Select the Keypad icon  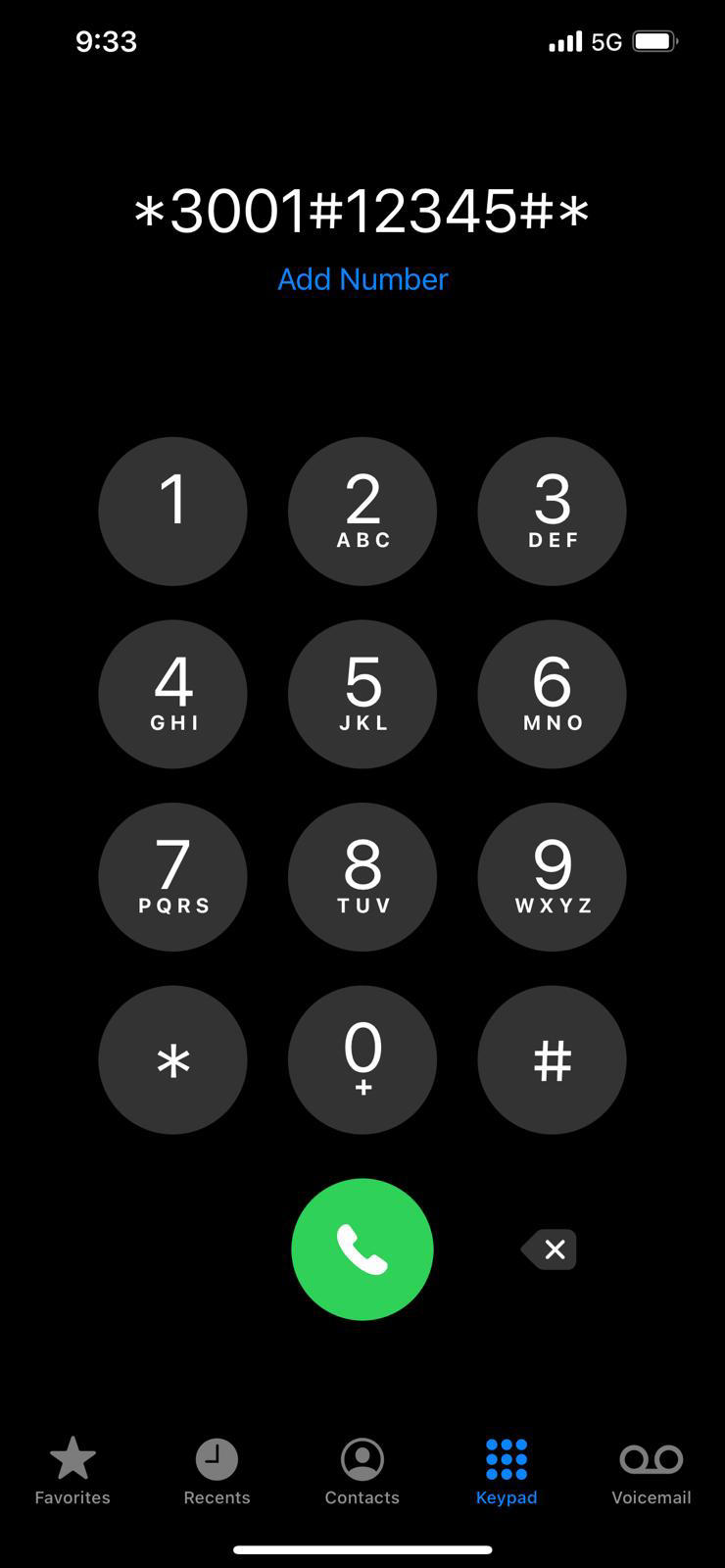pyautogui.click(x=507, y=1458)
